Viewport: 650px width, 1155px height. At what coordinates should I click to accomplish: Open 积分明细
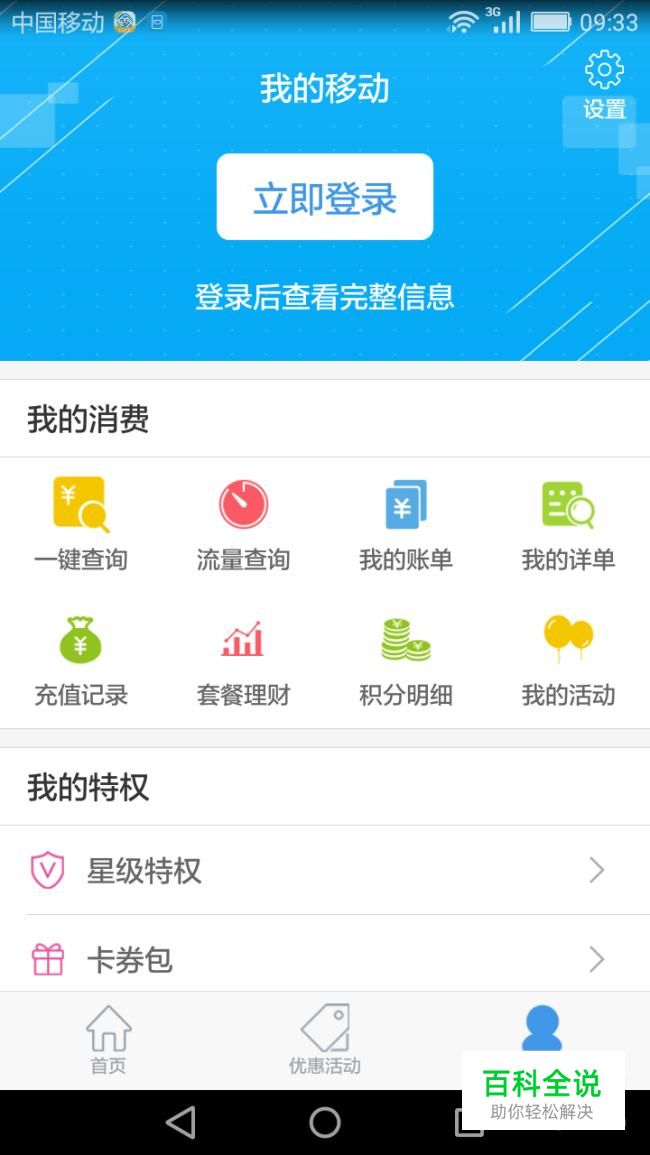click(x=405, y=660)
